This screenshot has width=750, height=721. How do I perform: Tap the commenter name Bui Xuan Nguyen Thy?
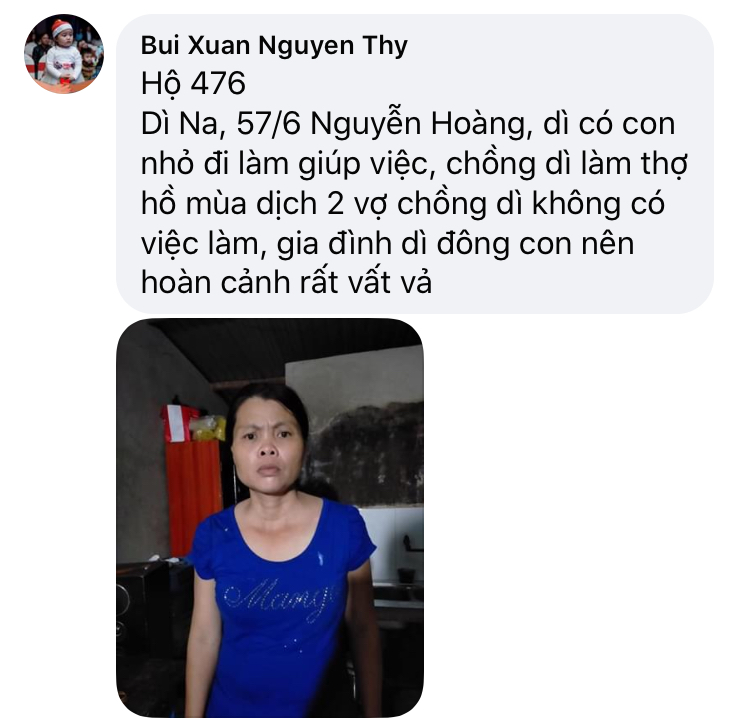(274, 45)
